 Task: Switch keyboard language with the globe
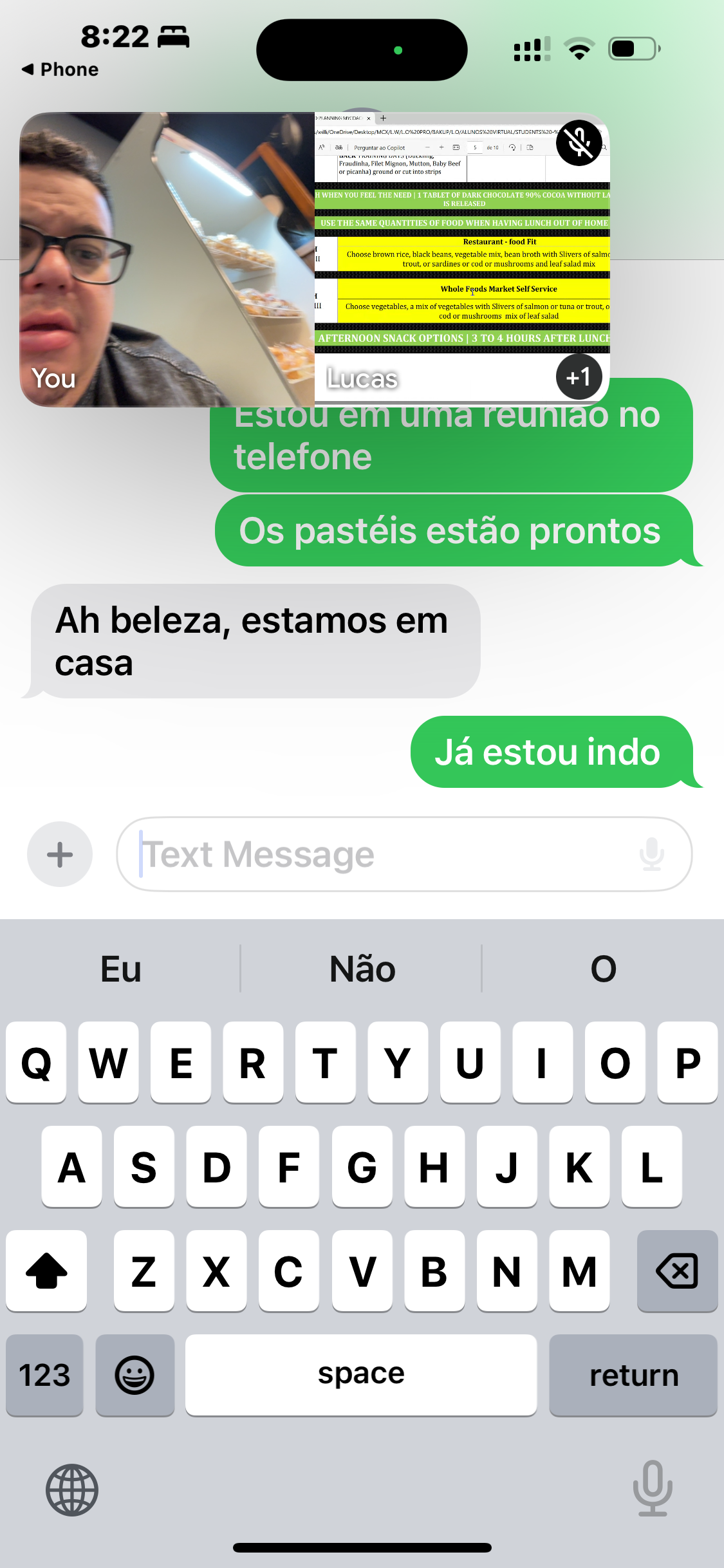click(x=72, y=1490)
